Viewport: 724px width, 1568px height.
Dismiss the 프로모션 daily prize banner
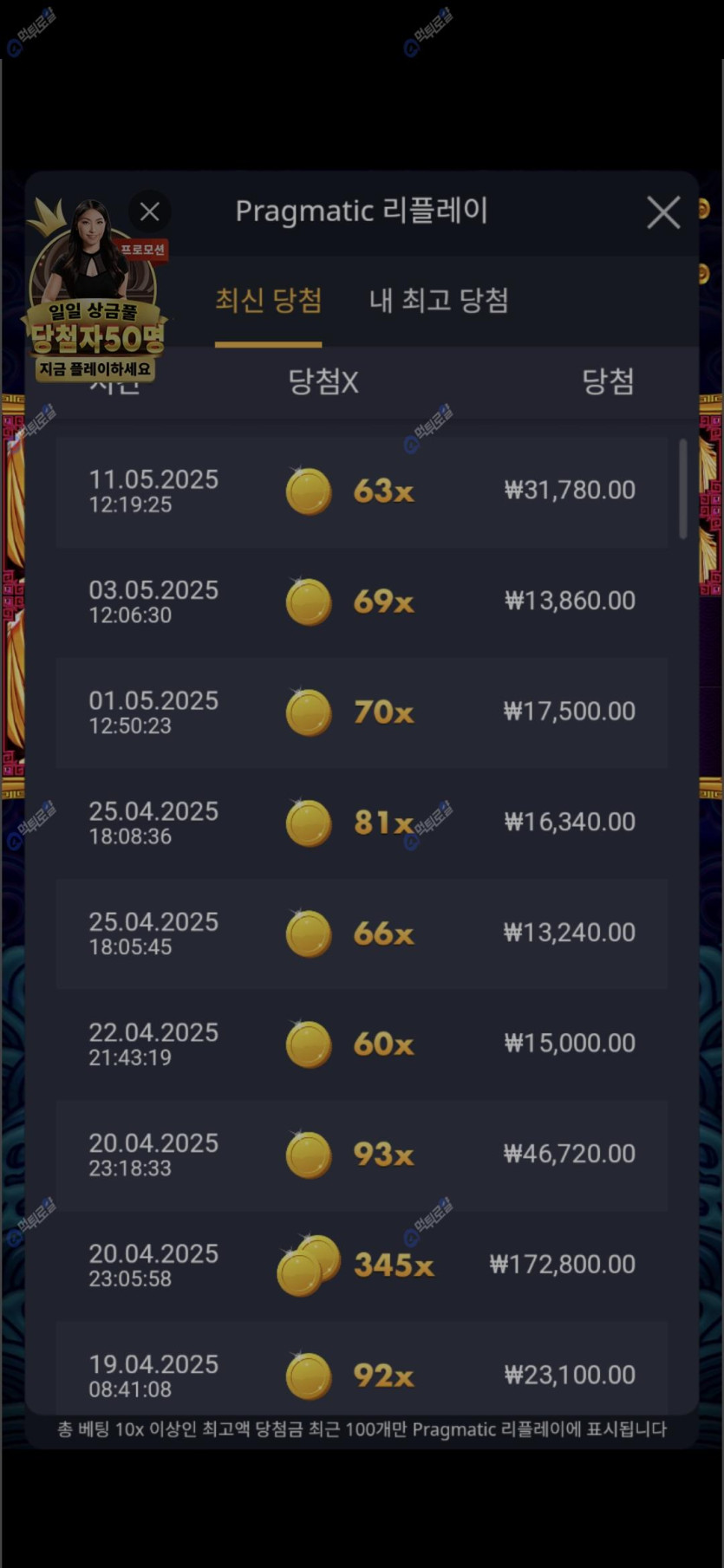149,211
